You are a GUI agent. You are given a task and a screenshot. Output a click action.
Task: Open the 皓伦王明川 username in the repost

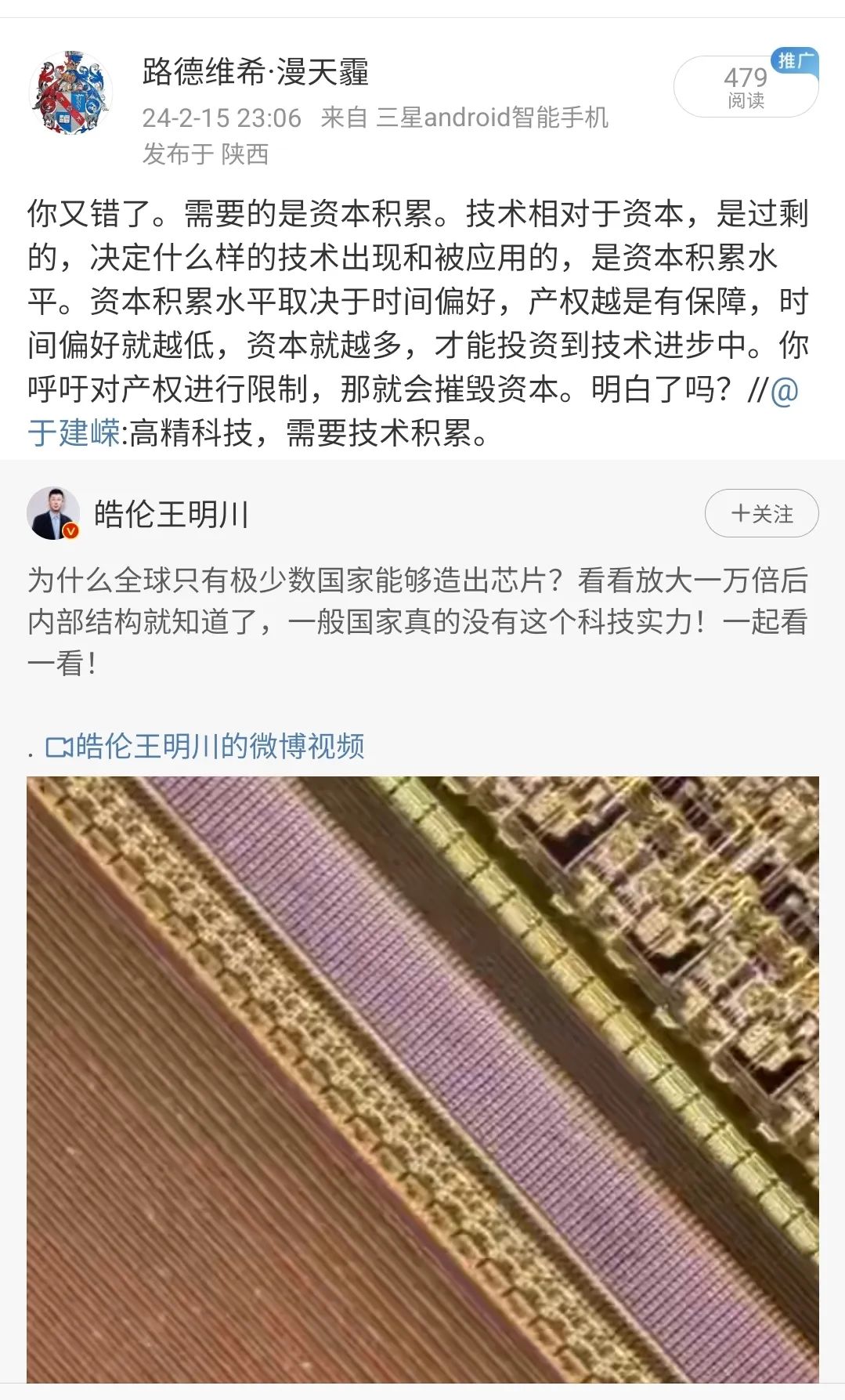click(171, 515)
